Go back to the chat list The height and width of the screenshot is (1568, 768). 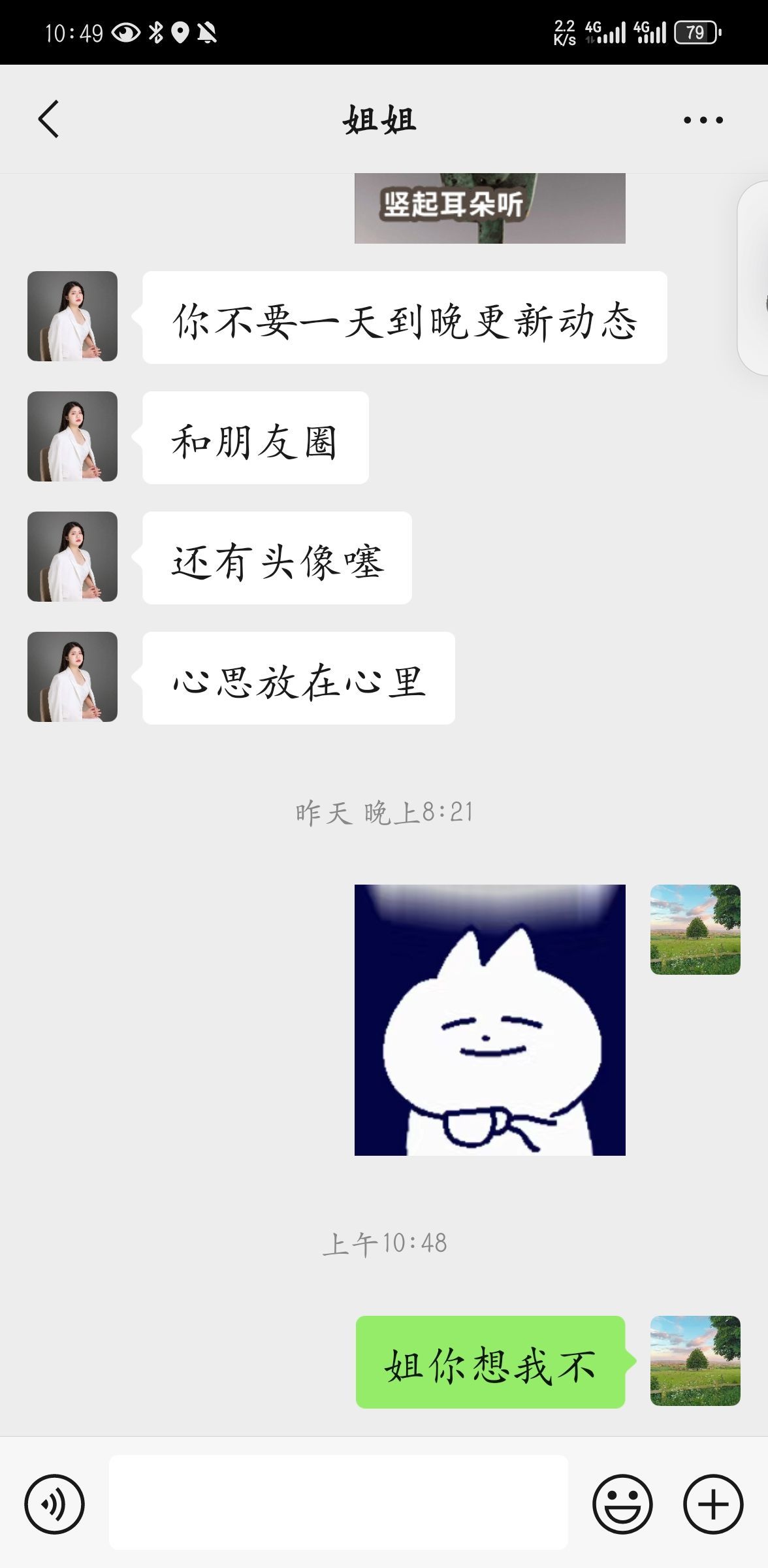coord(49,119)
